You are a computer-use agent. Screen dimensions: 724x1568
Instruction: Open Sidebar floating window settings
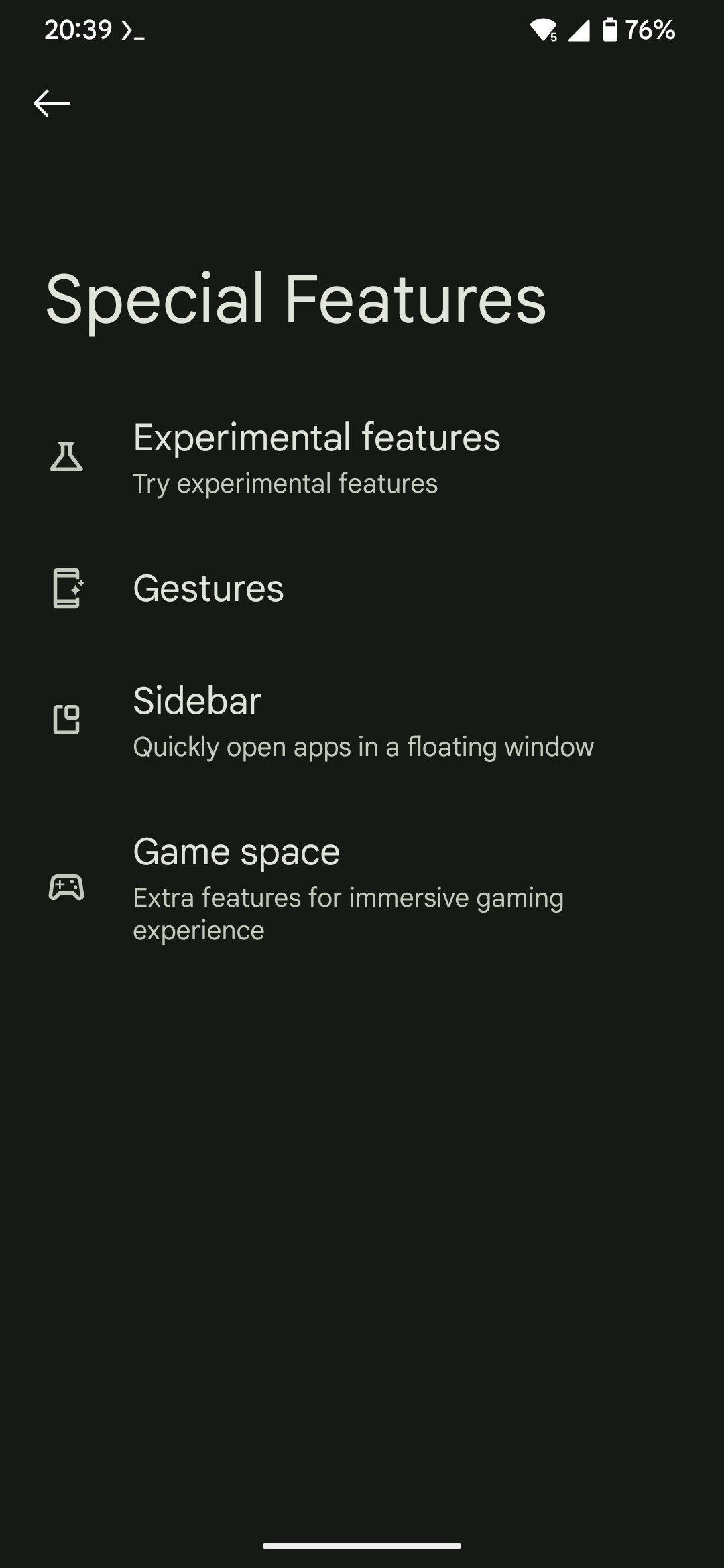[x=362, y=721]
